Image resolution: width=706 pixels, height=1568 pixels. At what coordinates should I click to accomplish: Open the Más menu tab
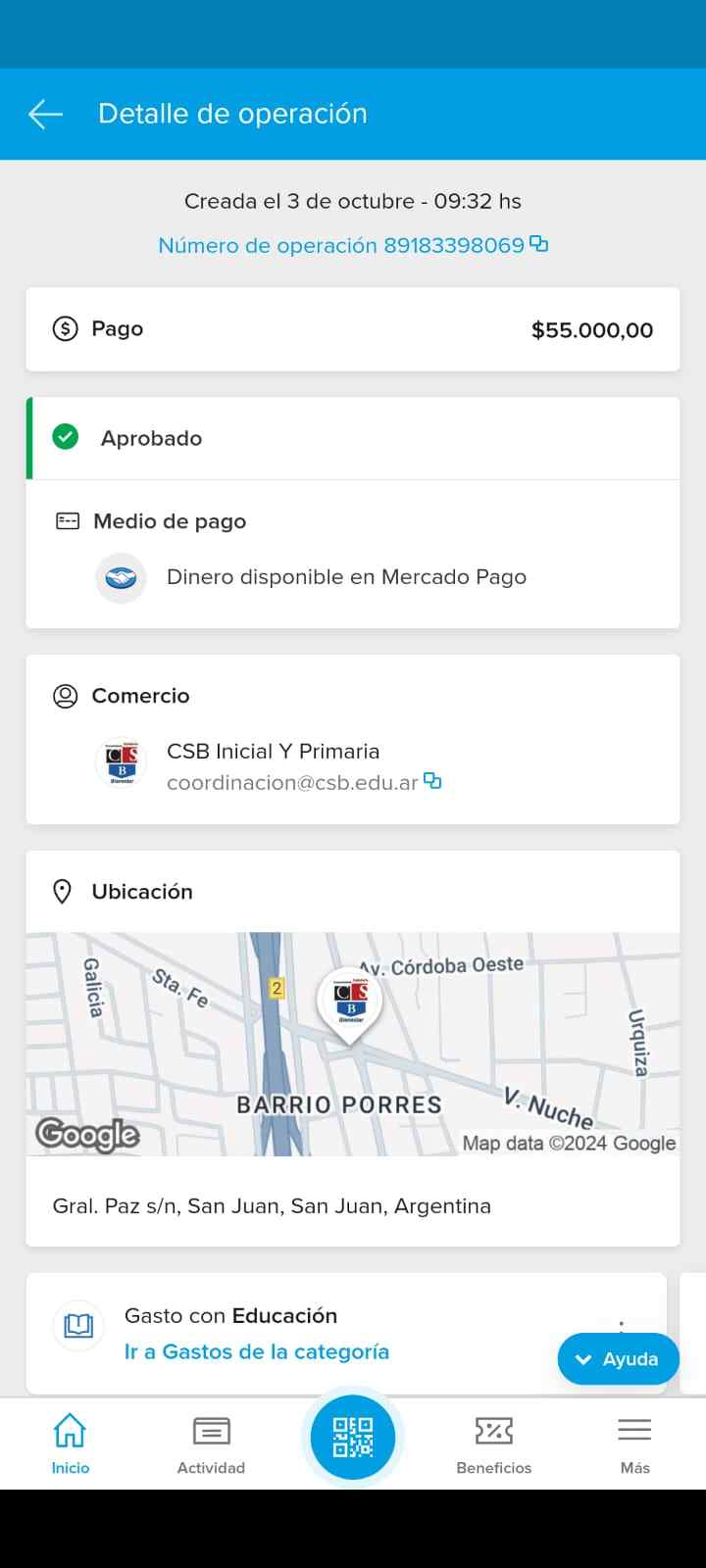tap(634, 1444)
